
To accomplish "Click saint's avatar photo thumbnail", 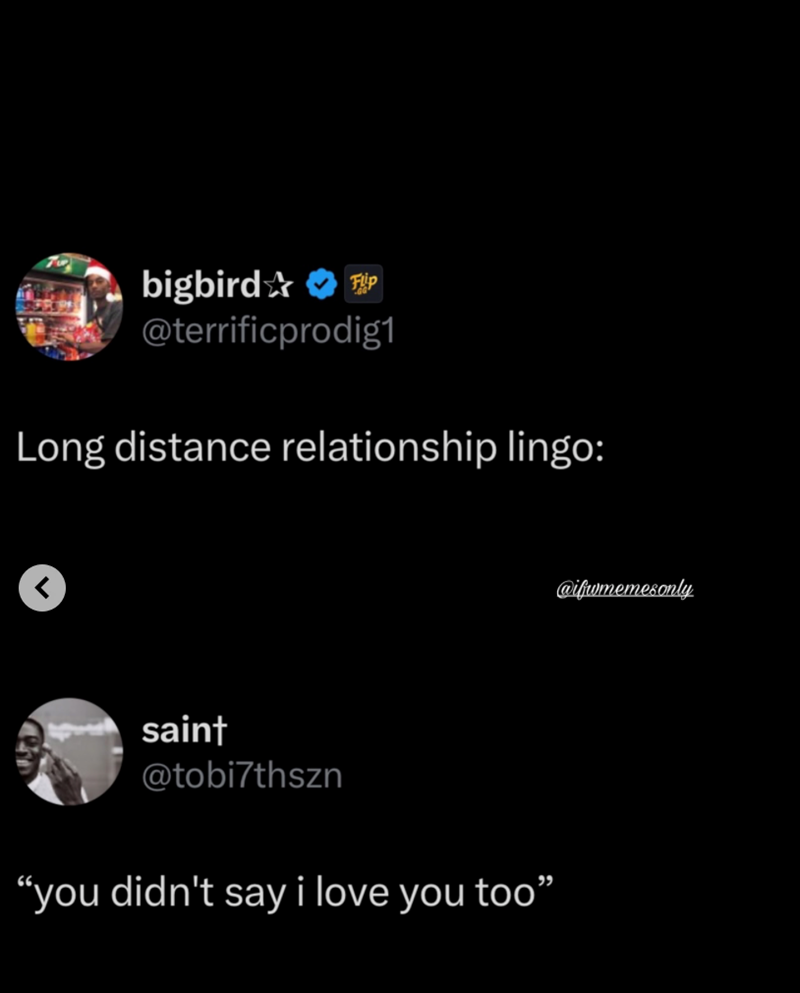I will (68, 752).
